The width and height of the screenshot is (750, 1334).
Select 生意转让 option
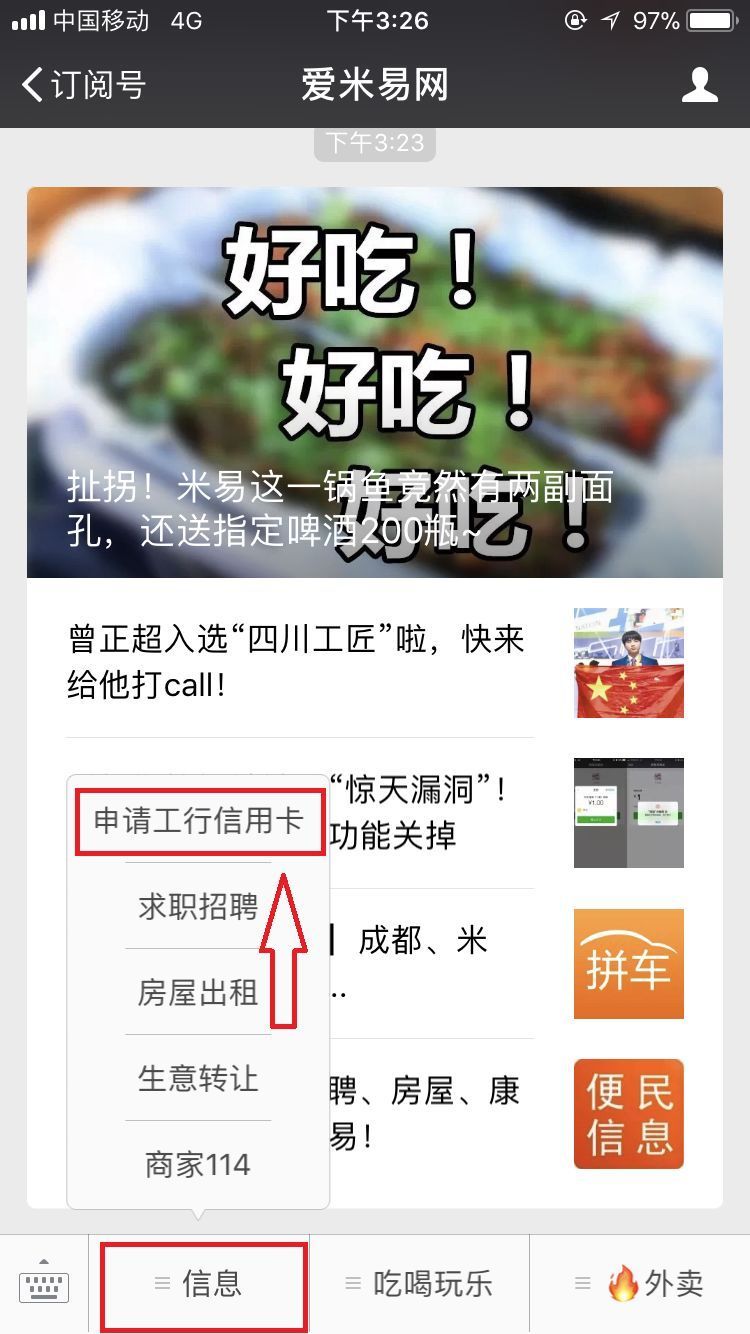pos(198,1079)
